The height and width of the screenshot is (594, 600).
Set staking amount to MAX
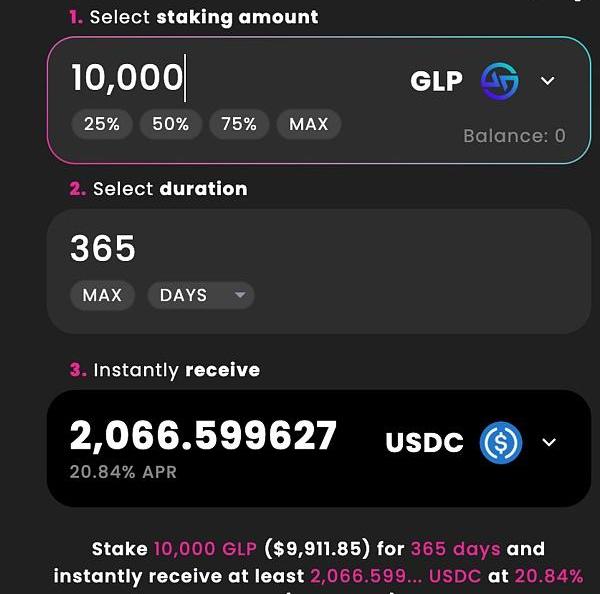pos(308,124)
